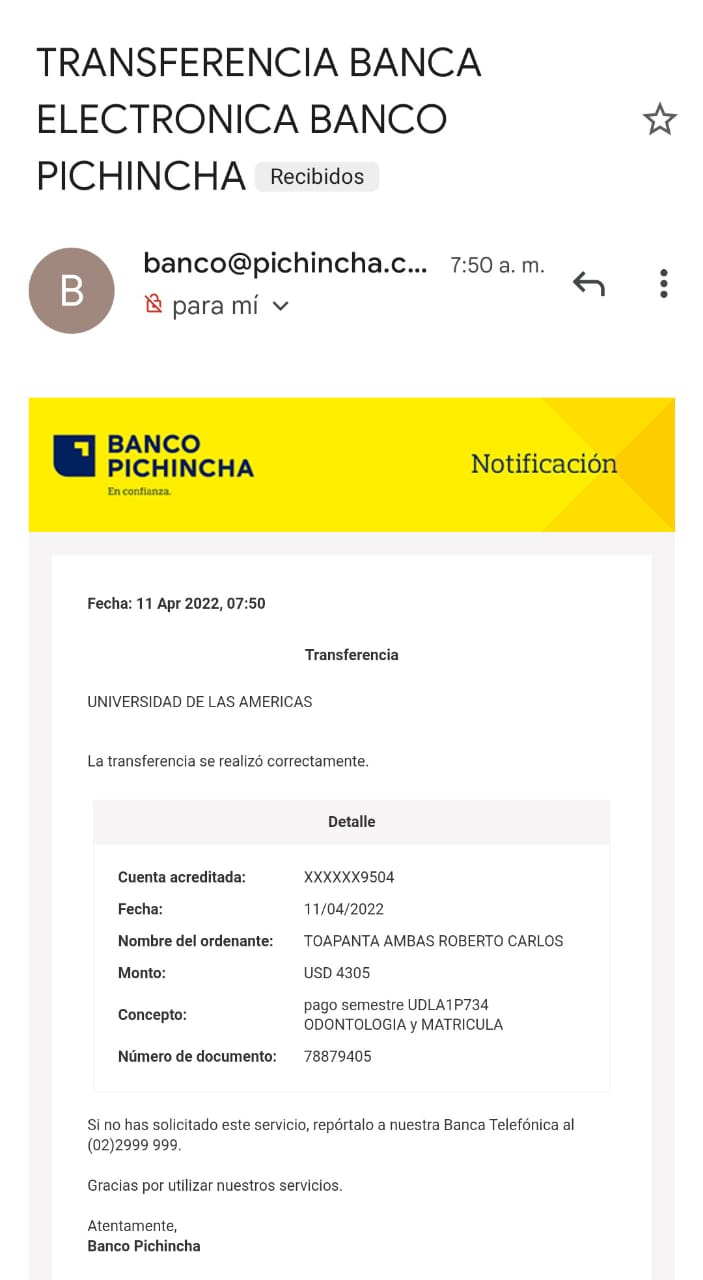Tap the Recibidos label chip
703x1280 pixels.
click(x=317, y=177)
